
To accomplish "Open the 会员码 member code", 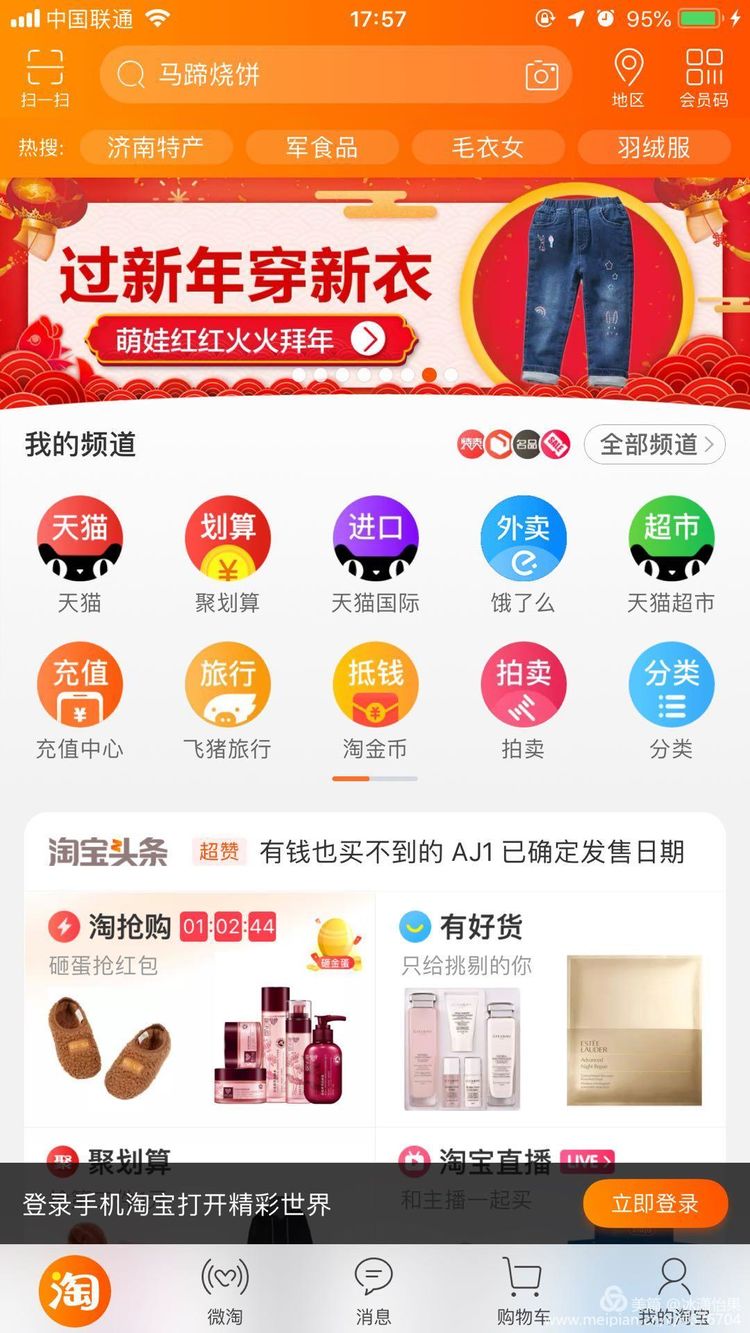I will tap(704, 78).
